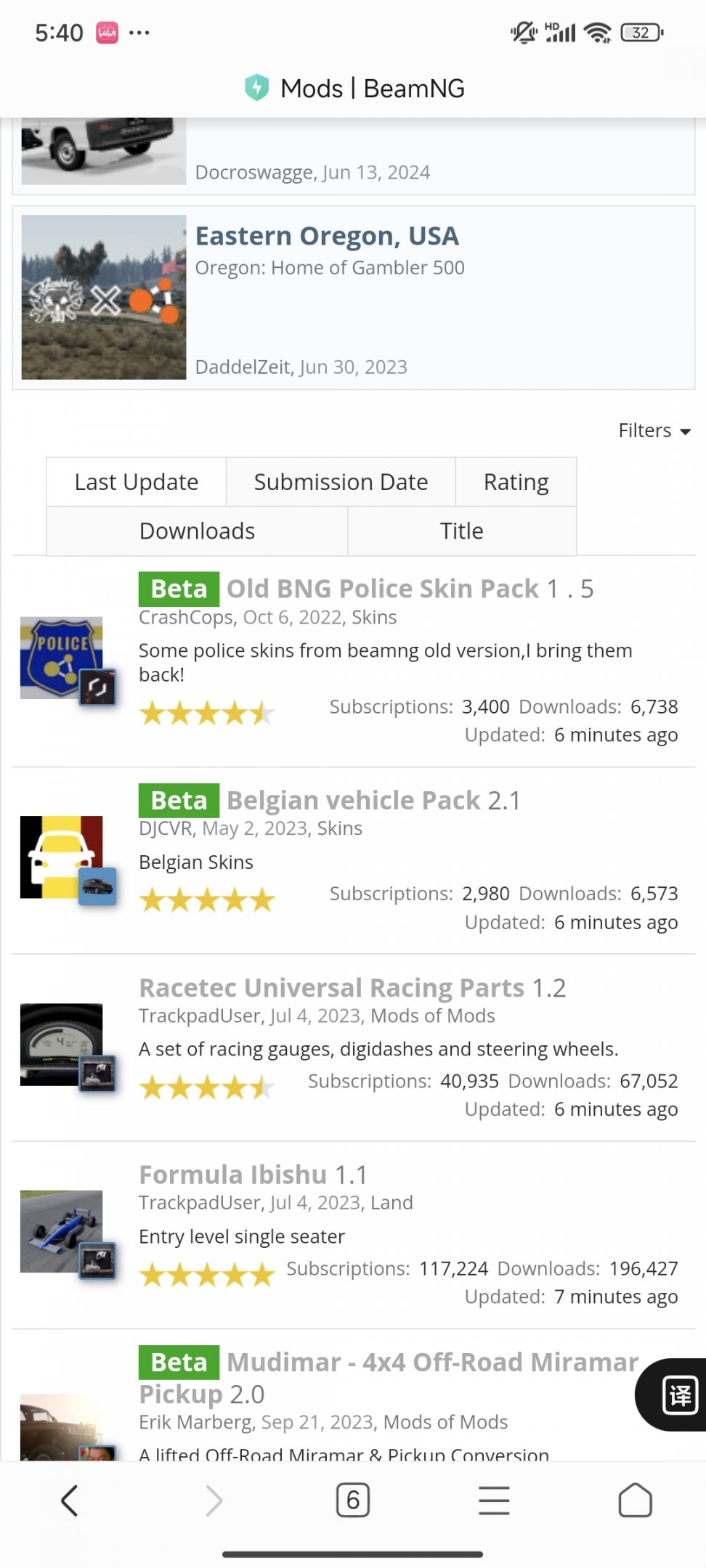Open the browser menu
This screenshot has height=1568, width=706.
(494, 1500)
